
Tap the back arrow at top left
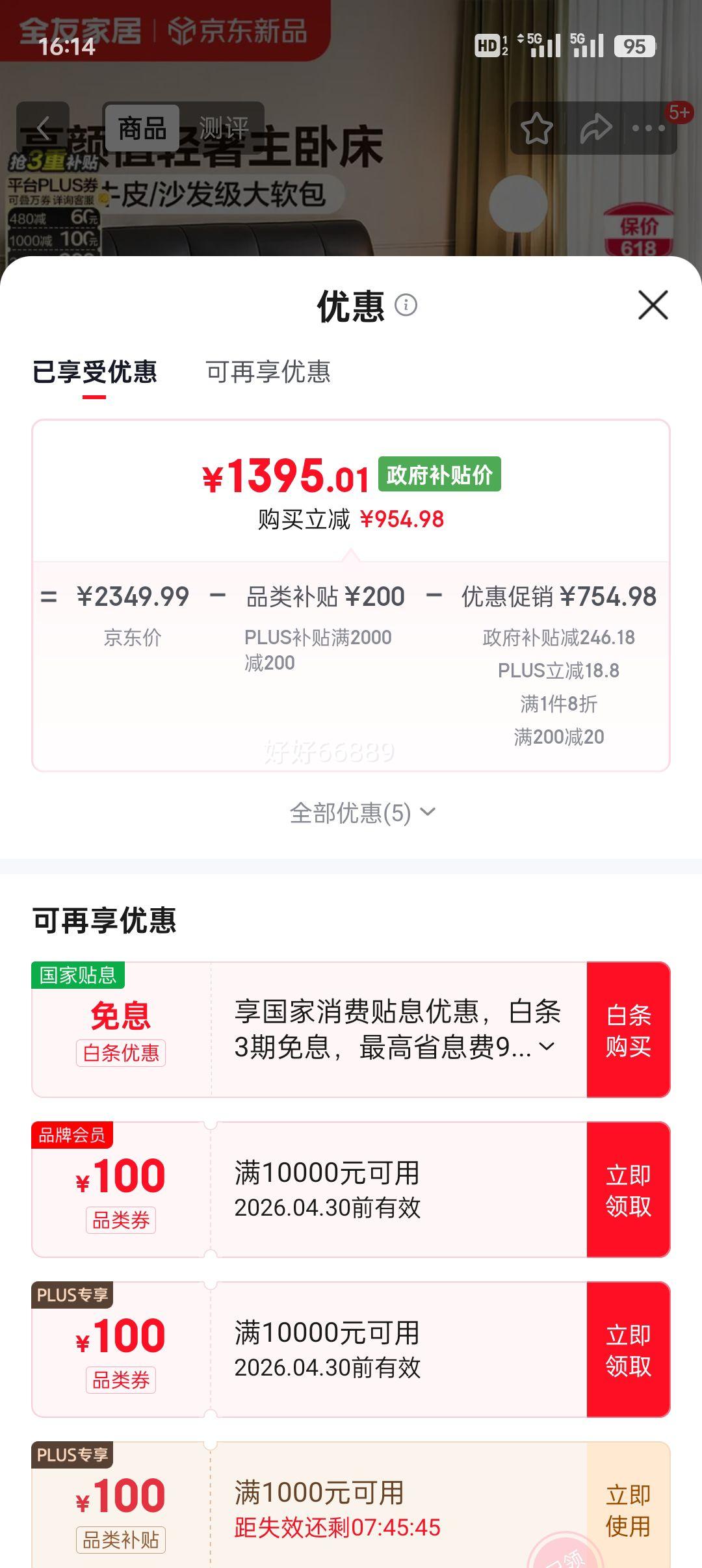43,128
